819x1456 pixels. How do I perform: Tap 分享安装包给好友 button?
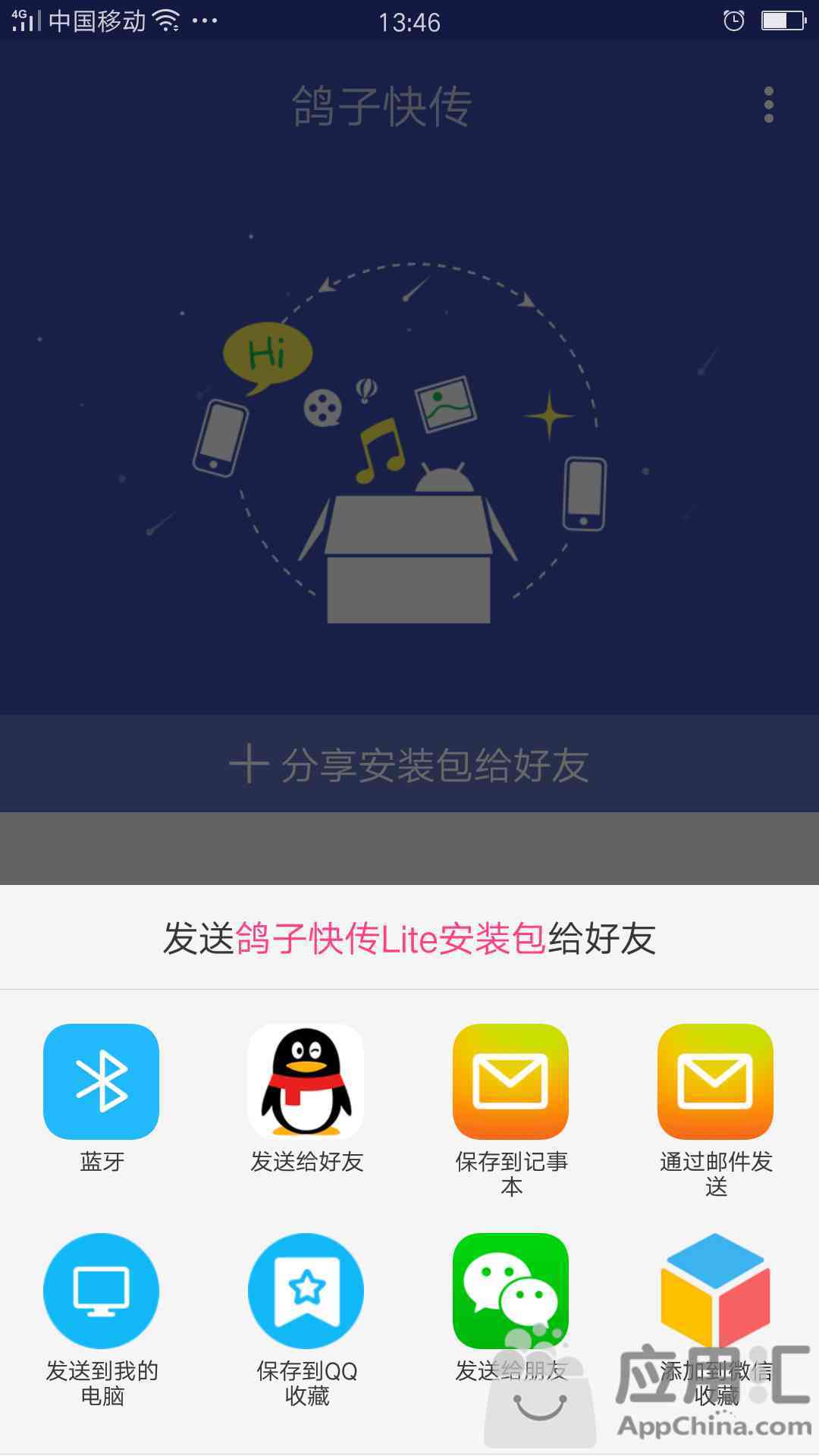409,764
